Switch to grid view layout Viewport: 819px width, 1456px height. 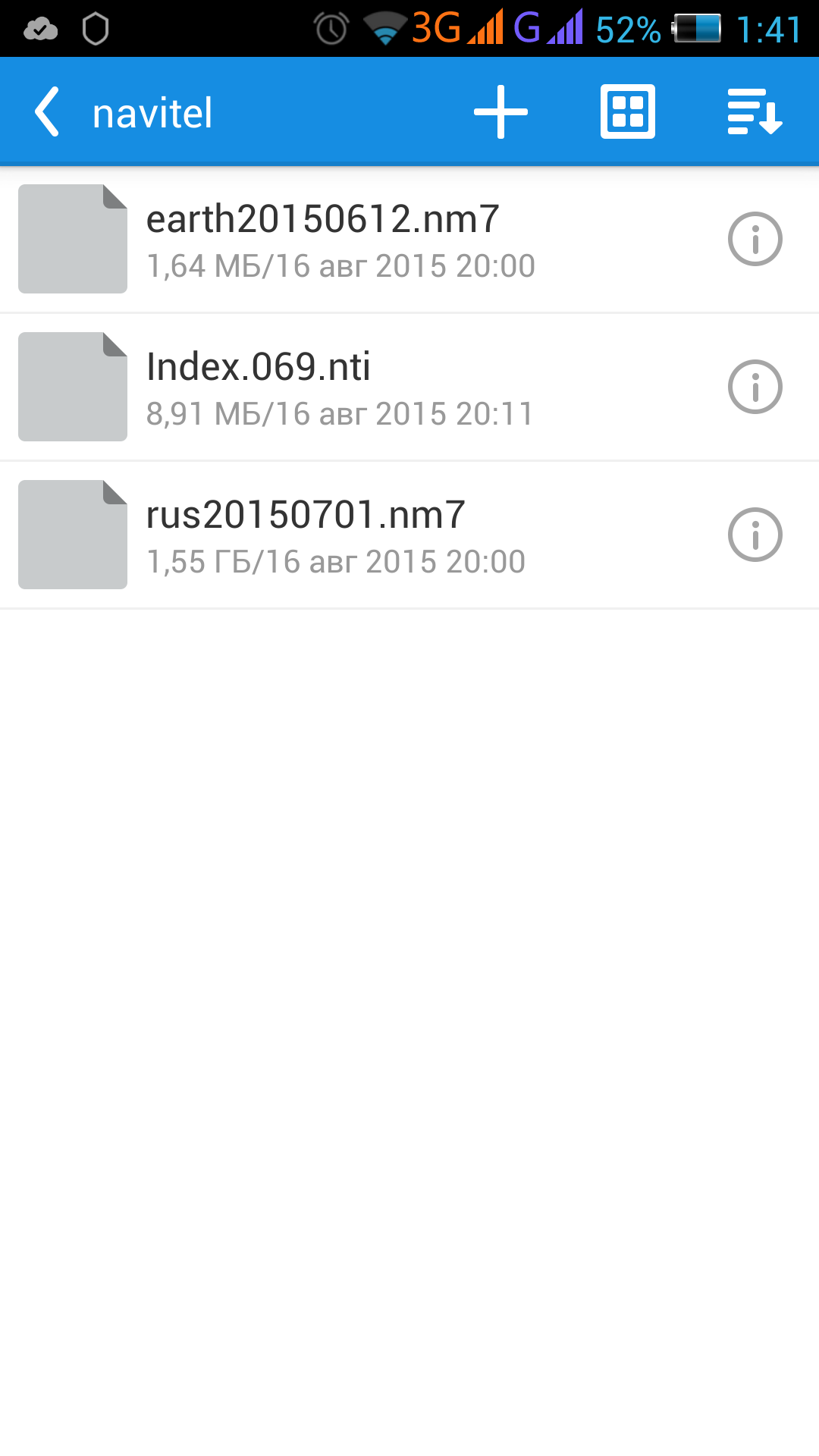(627, 112)
